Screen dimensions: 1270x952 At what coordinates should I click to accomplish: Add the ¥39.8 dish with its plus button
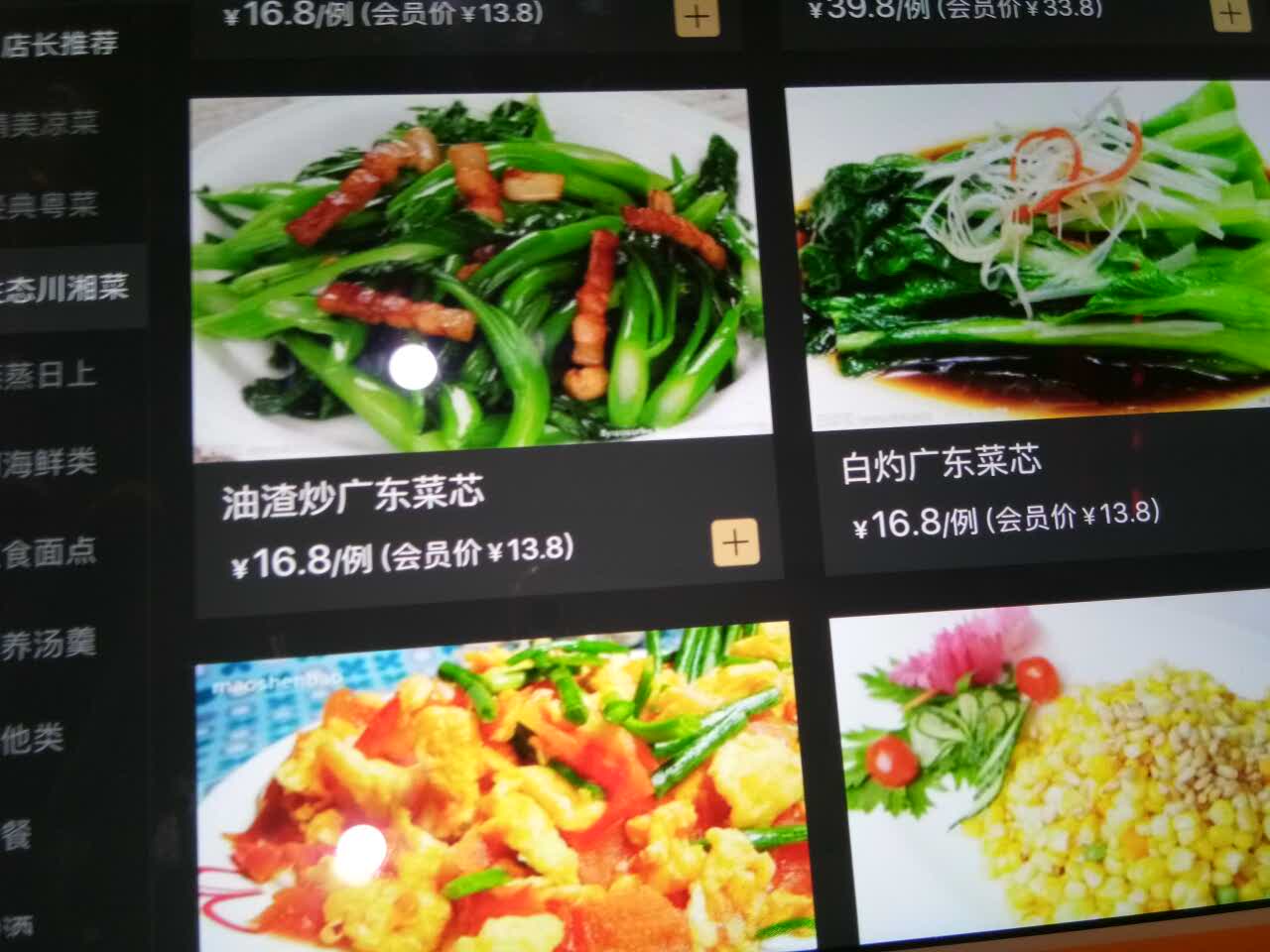[x=1231, y=14]
